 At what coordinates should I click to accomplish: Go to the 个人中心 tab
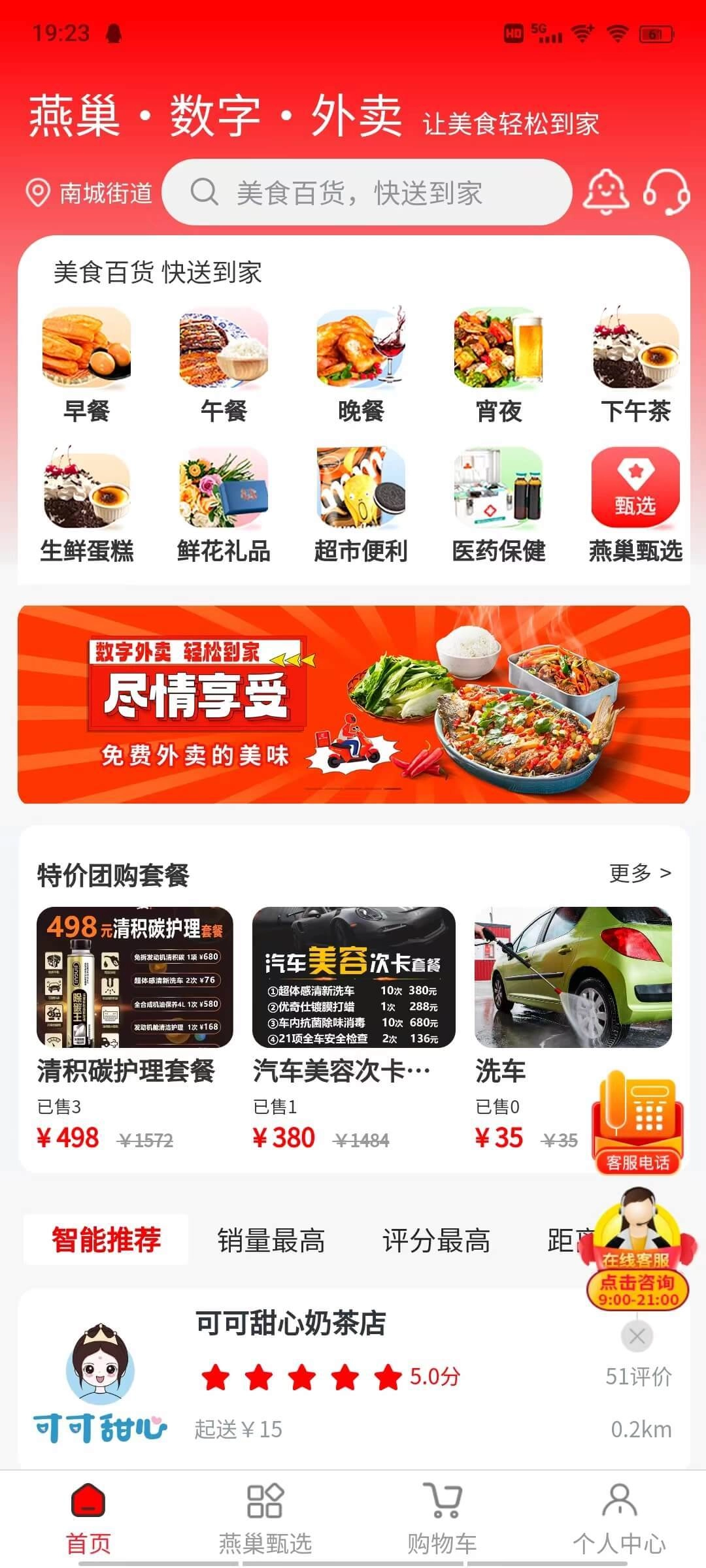[x=618, y=1518]
